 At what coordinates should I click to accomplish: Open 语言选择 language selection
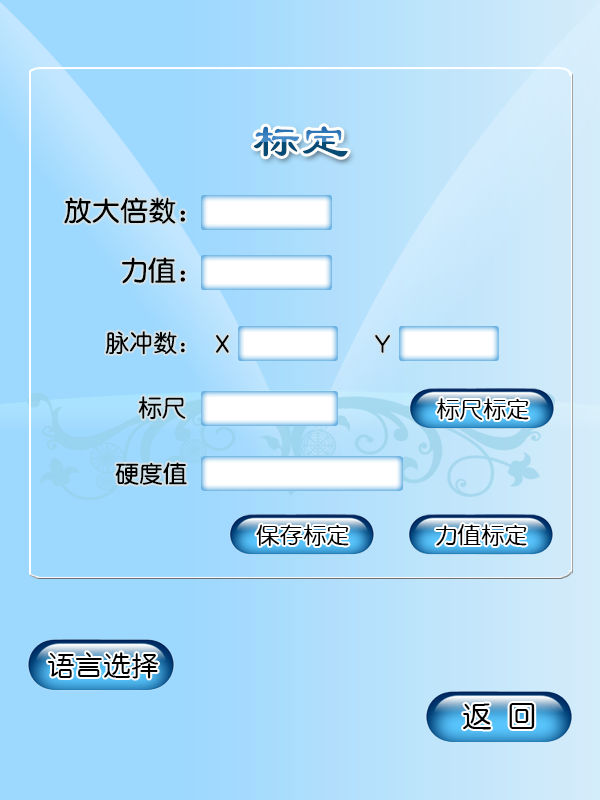pyautogui.click(x=101, y=665)
